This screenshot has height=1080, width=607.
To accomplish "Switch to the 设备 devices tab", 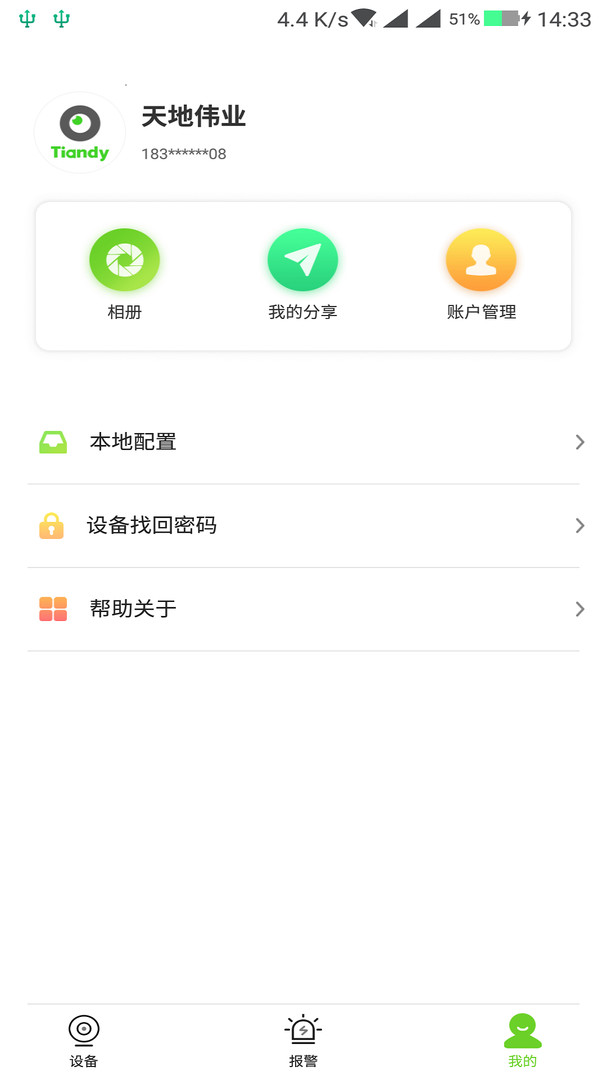I will [84, 1040].
